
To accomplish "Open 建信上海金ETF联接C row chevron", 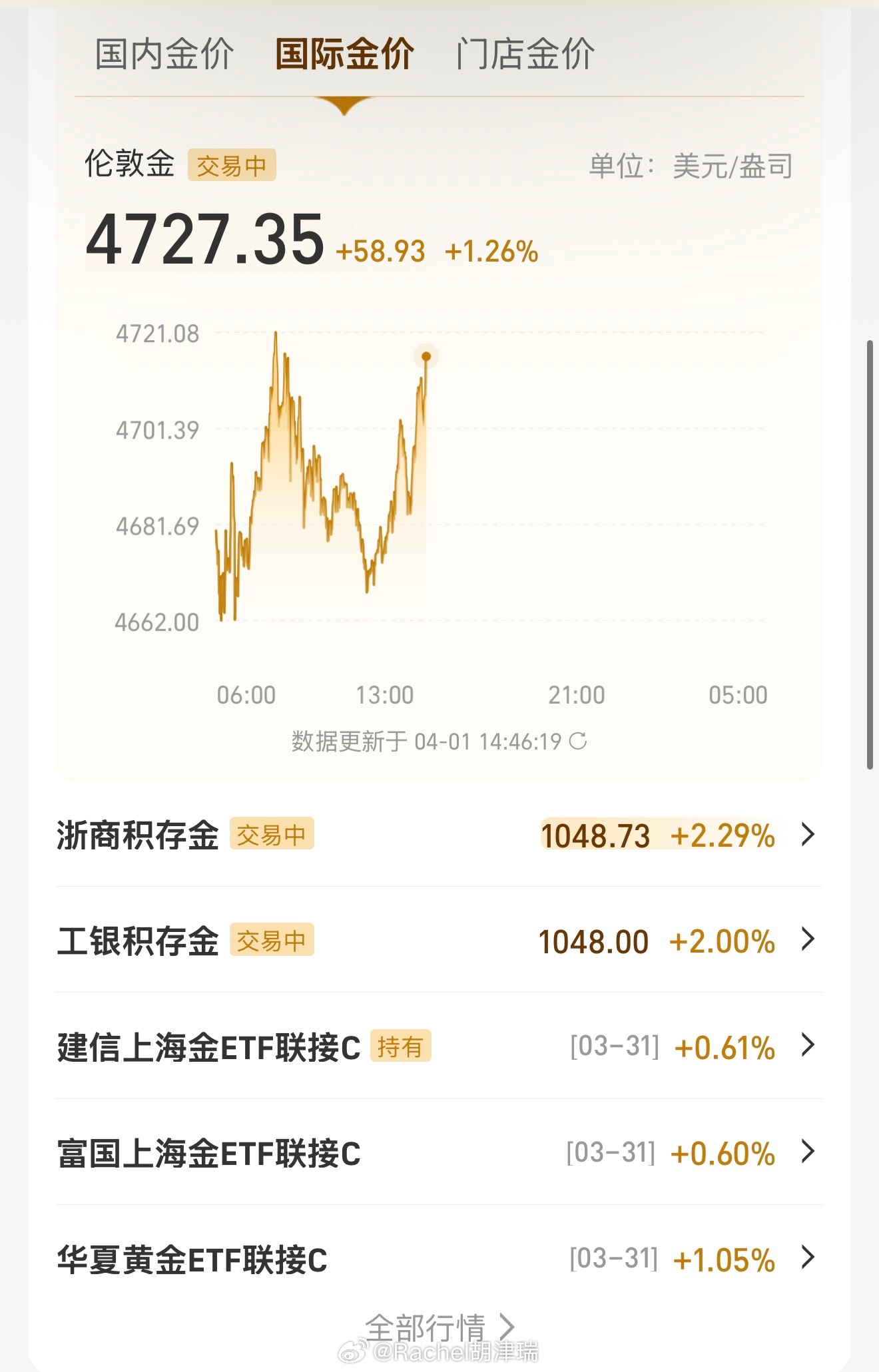I will click(x=808, y=1048).
